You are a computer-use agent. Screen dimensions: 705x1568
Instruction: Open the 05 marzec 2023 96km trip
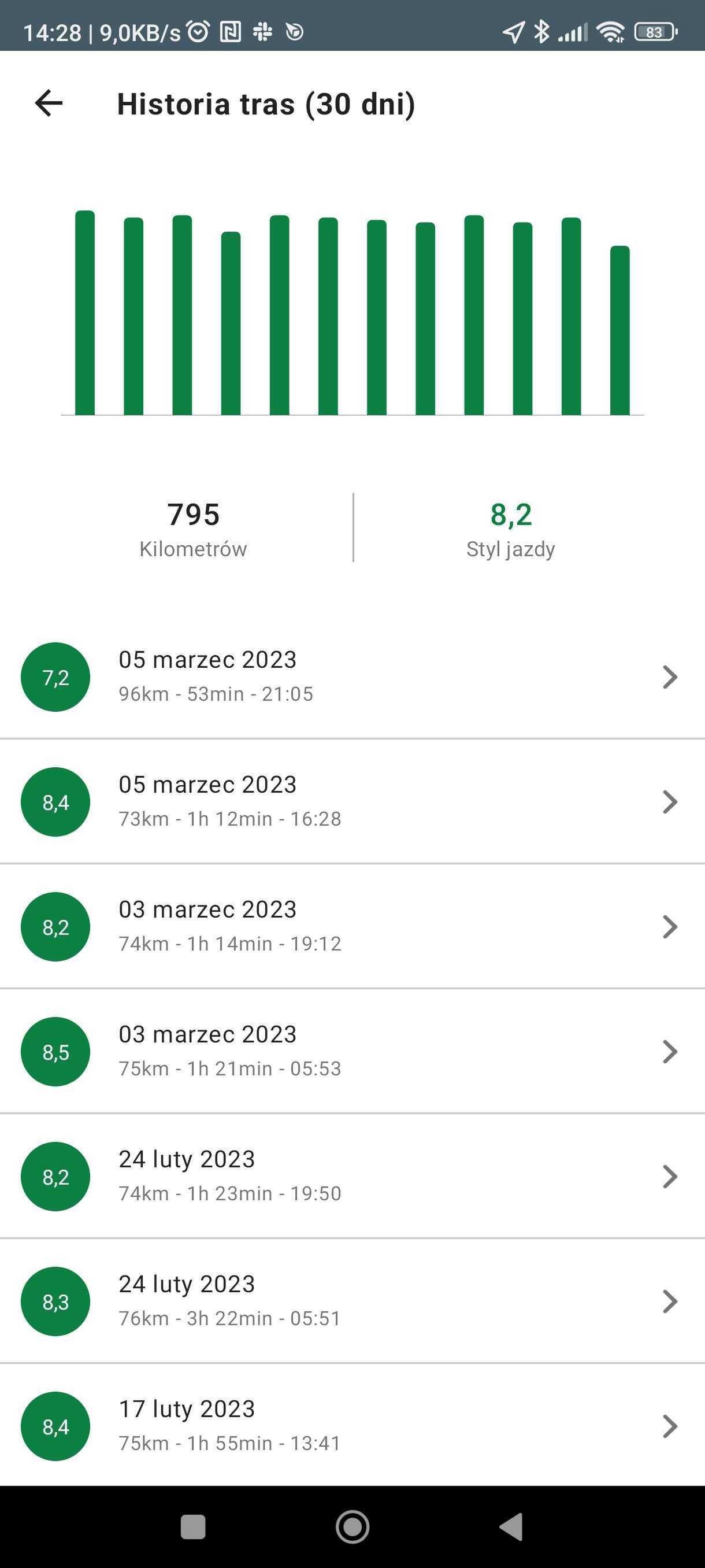pos(352,677)
